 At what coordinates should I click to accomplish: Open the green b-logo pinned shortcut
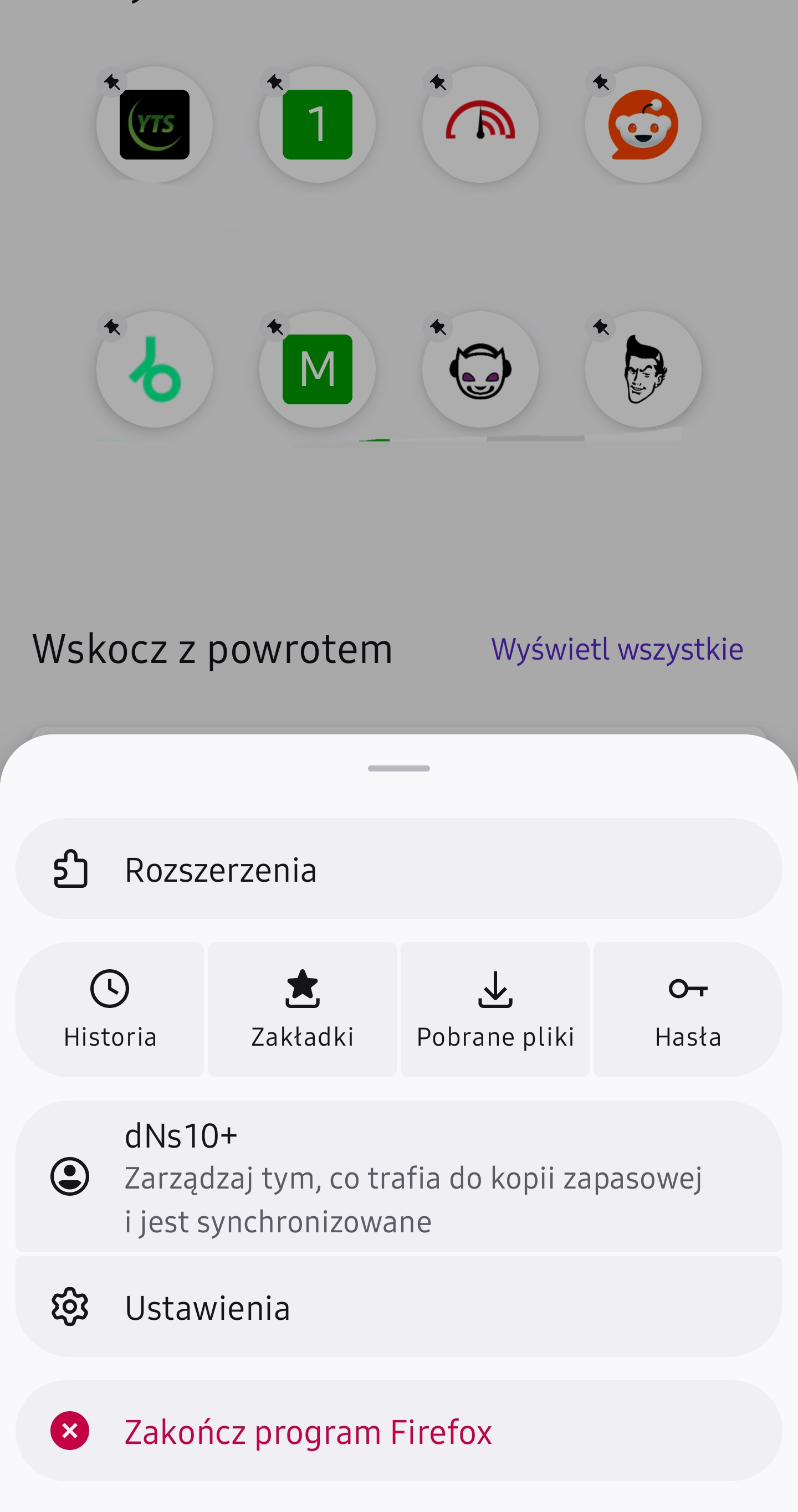coord(155,369)
